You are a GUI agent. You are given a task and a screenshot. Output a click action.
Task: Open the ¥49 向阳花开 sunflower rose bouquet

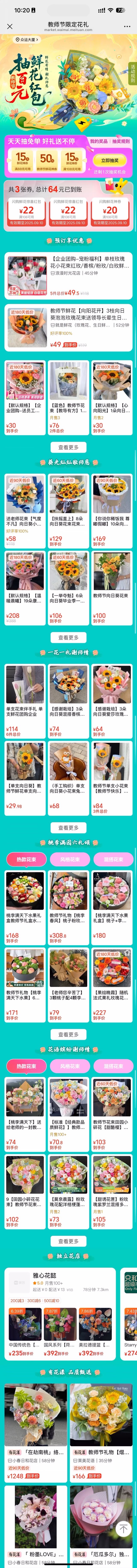(x=68, y=327)
